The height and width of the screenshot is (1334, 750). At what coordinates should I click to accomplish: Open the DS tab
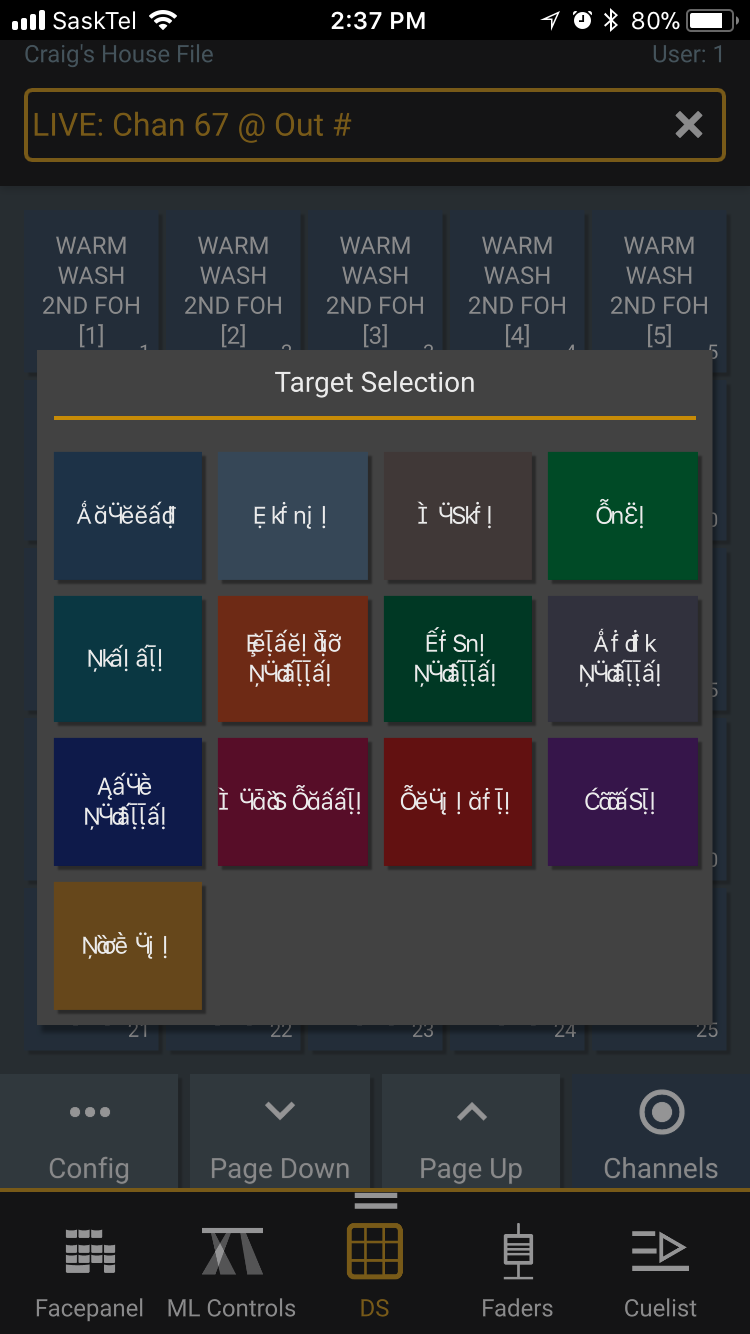(375, 1272)
